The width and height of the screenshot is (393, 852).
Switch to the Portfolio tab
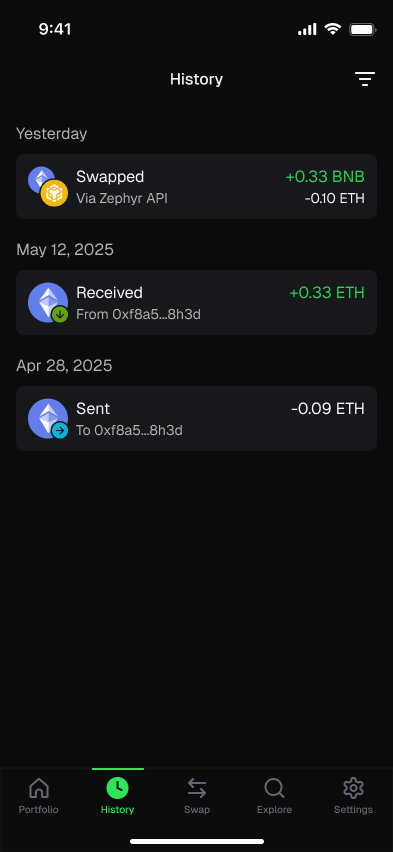[x=39, y=795]
